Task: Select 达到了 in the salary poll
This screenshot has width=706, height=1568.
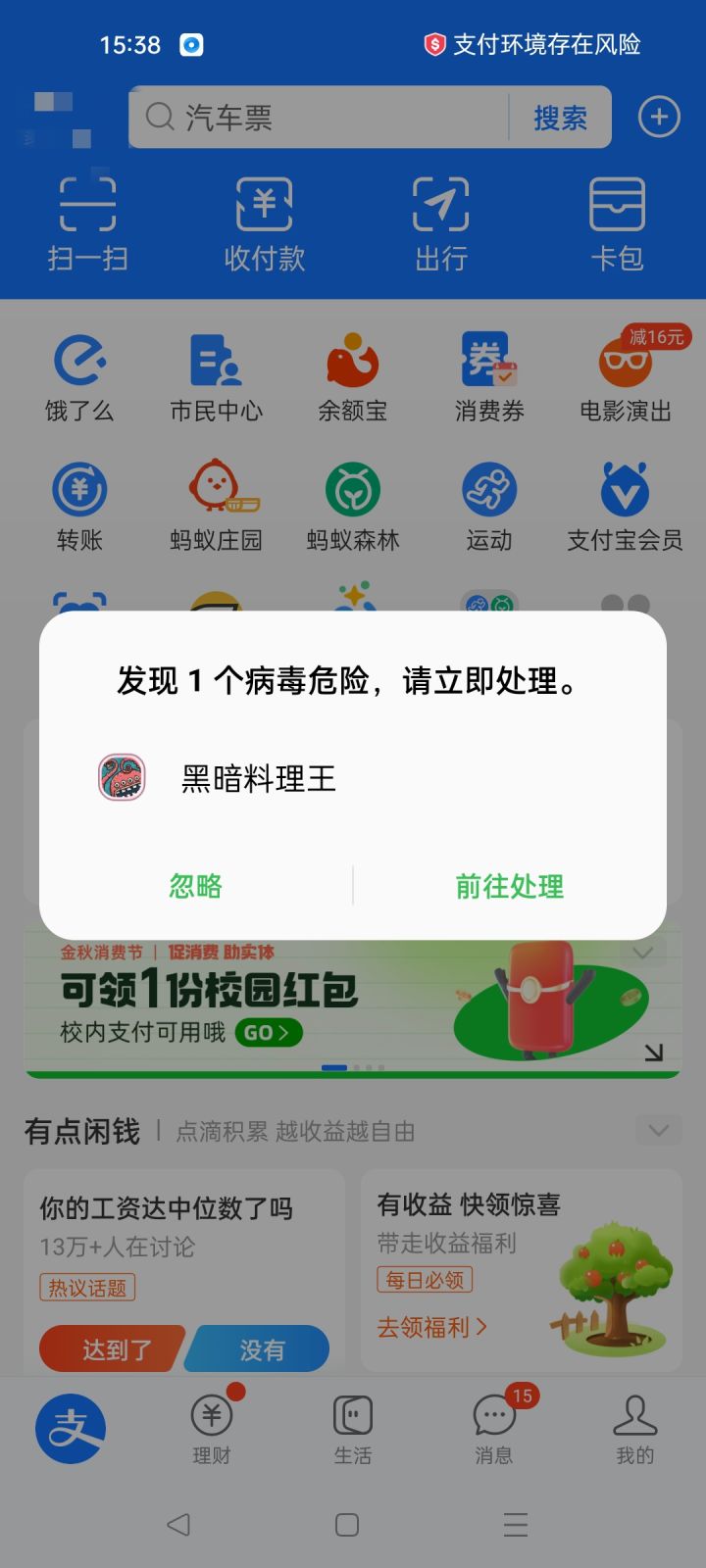Action: (112, 1349)
